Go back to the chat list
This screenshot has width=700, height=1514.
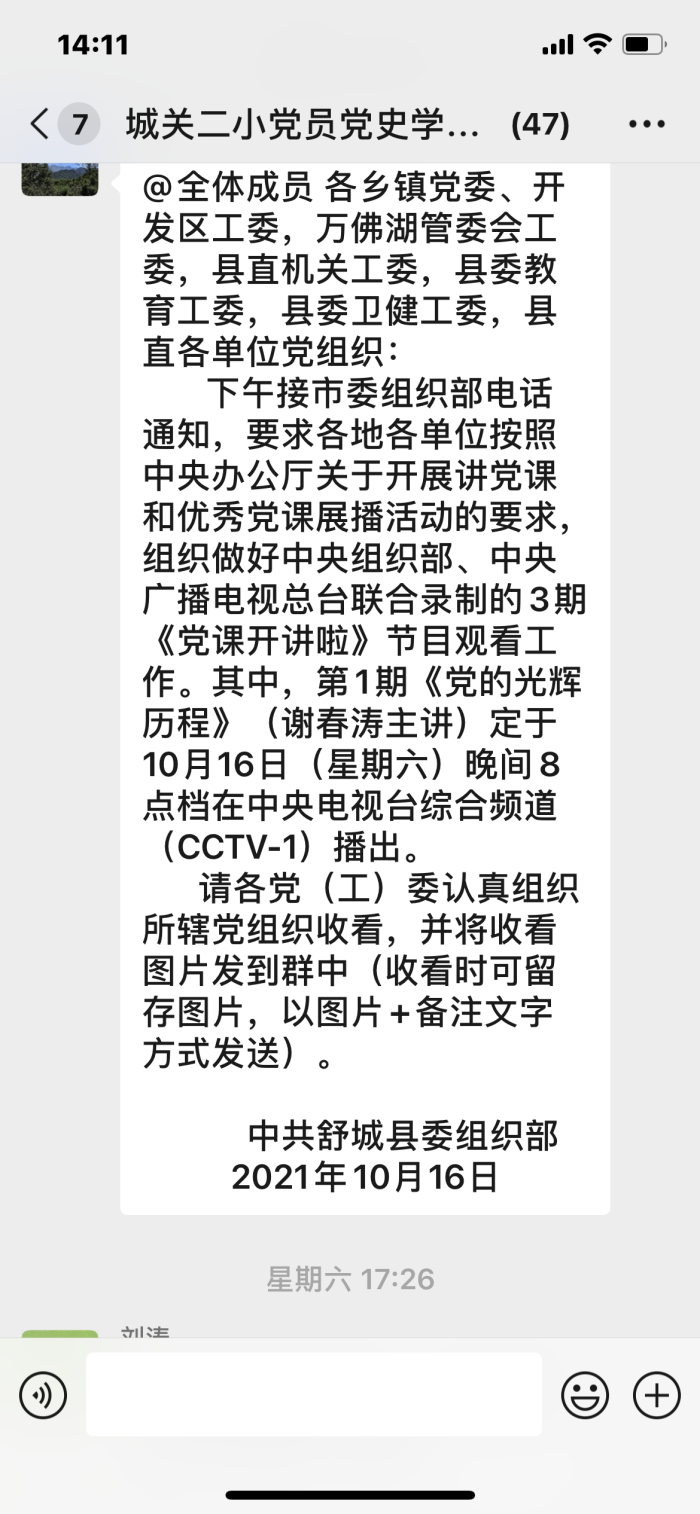40,125
